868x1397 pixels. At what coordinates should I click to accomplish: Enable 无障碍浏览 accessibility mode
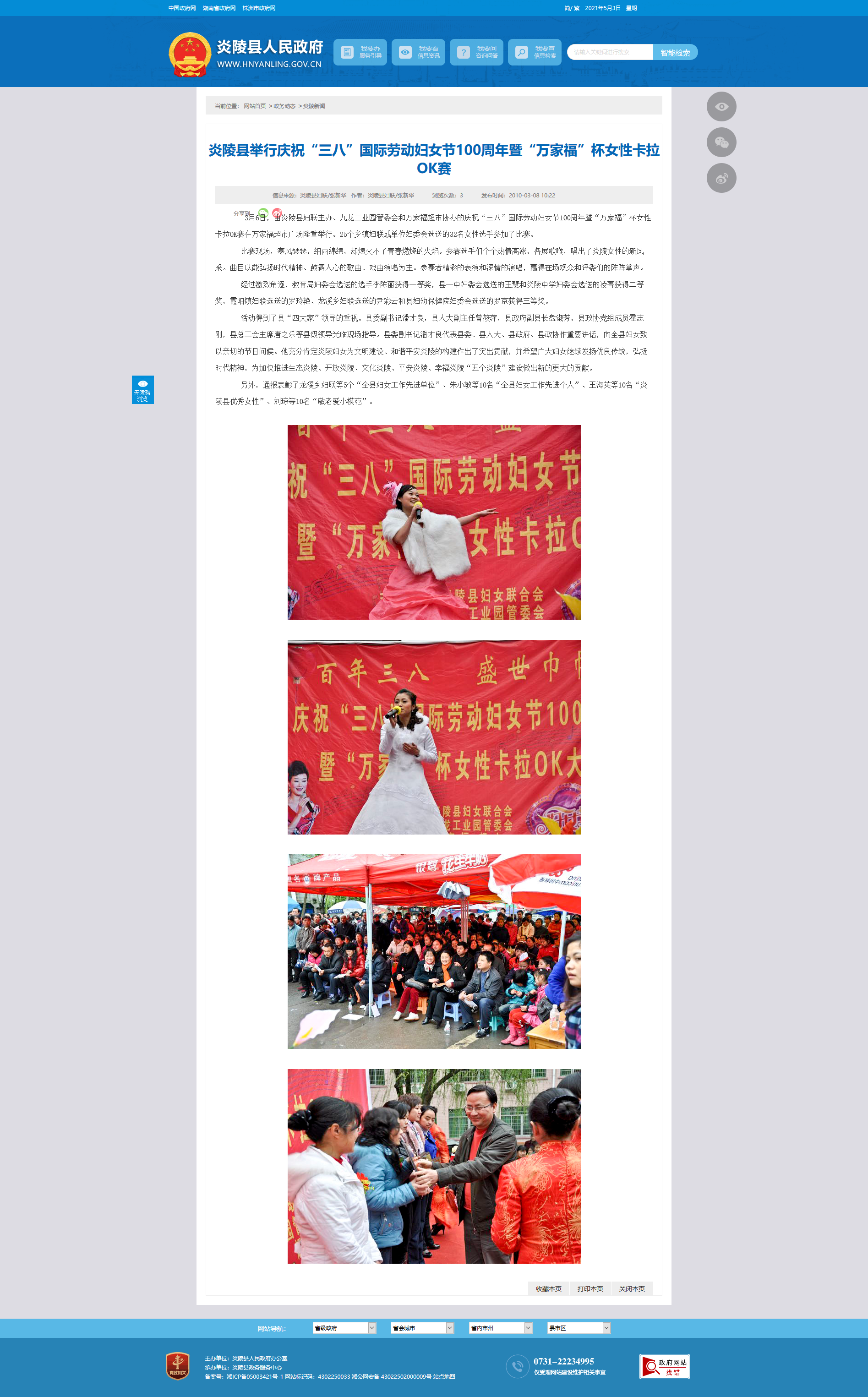[x=142, y=390]
